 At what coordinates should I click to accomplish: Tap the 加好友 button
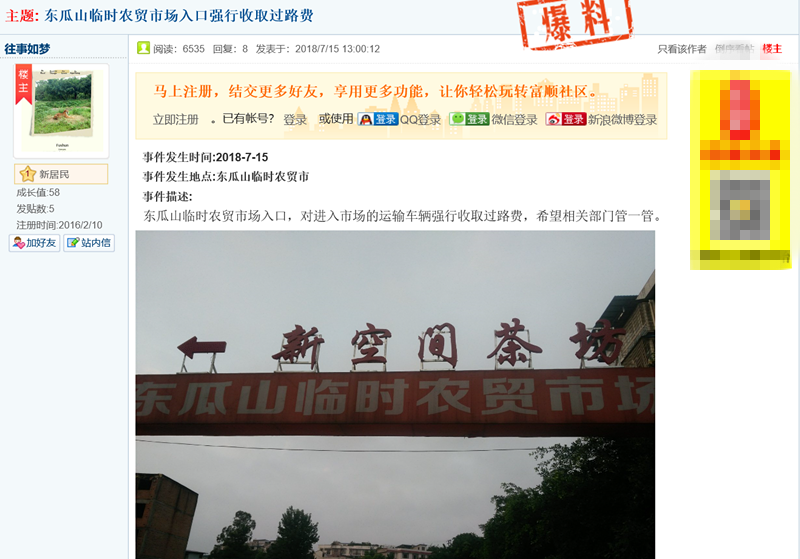(x=34, y=243)
